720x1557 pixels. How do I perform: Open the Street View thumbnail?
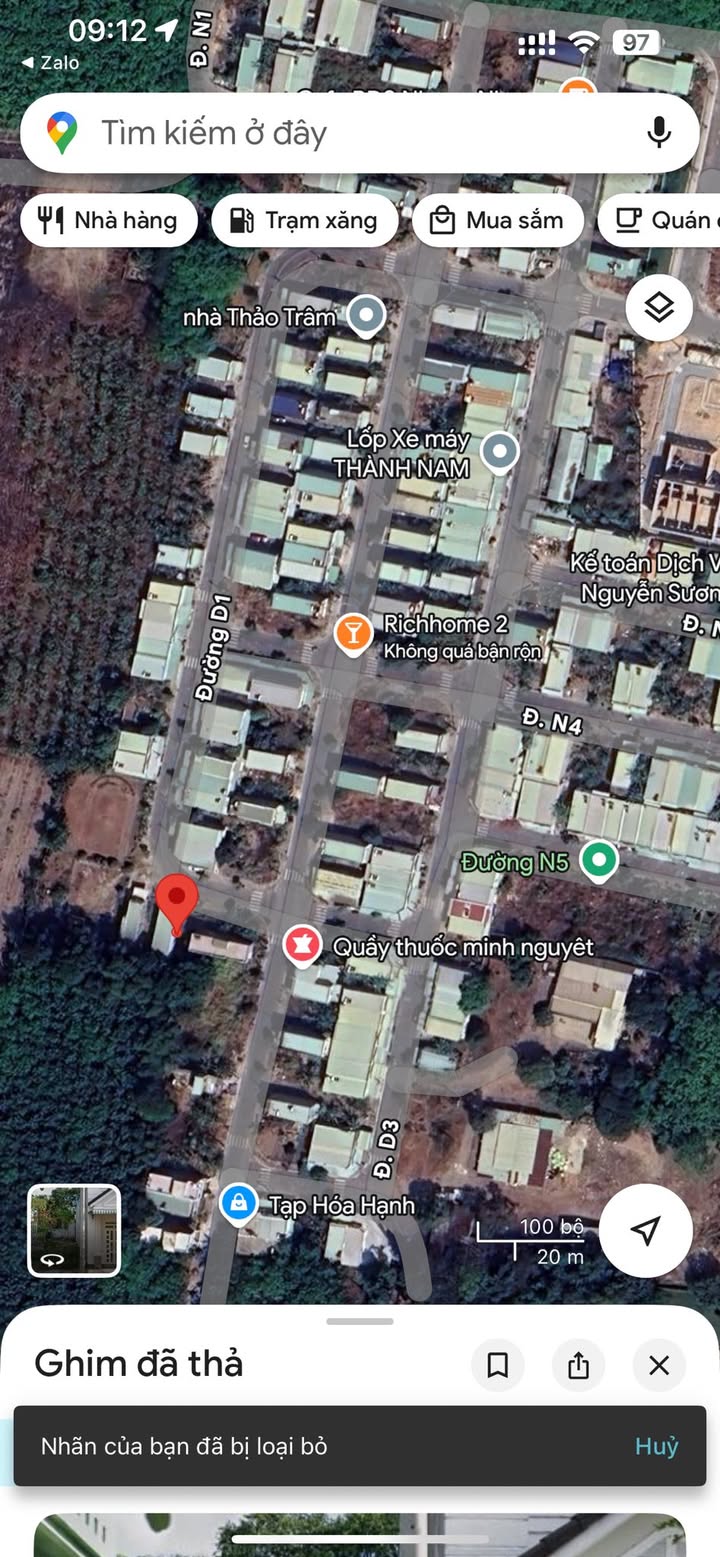pos(74,1230)
